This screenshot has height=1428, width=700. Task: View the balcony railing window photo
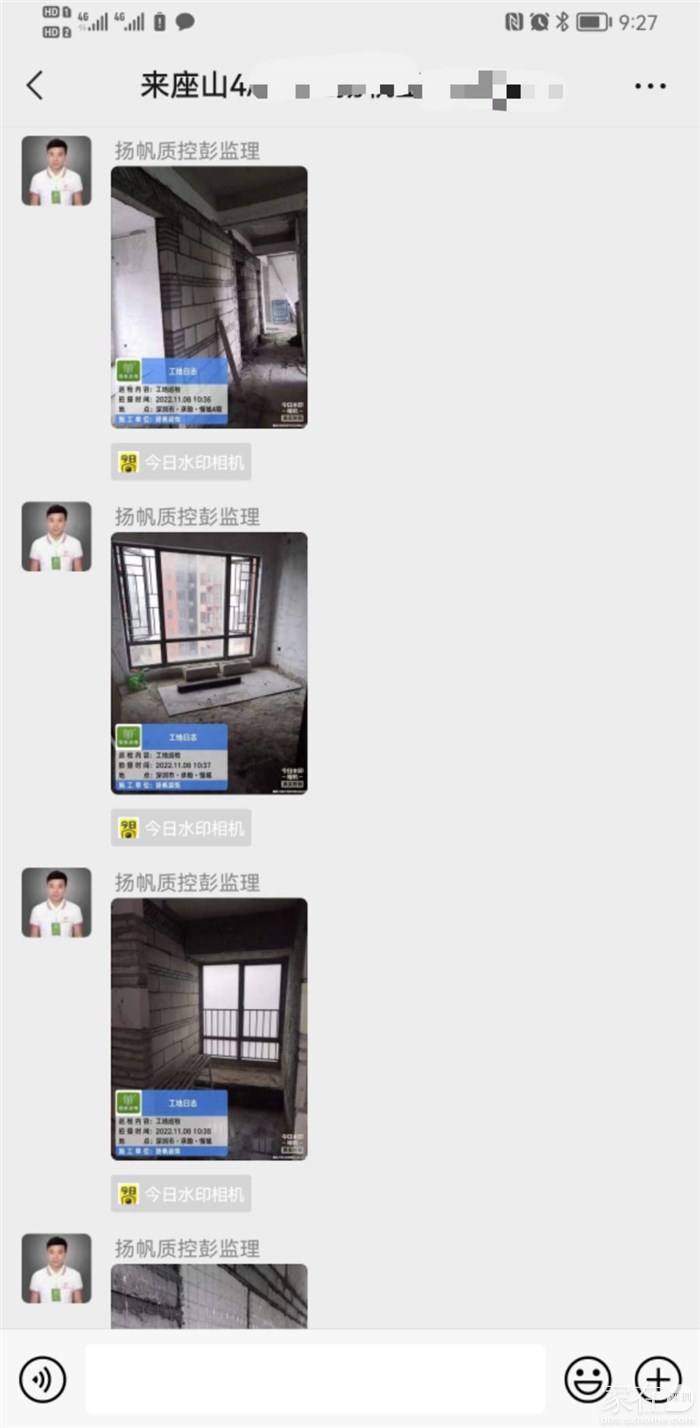[209, 1029]
